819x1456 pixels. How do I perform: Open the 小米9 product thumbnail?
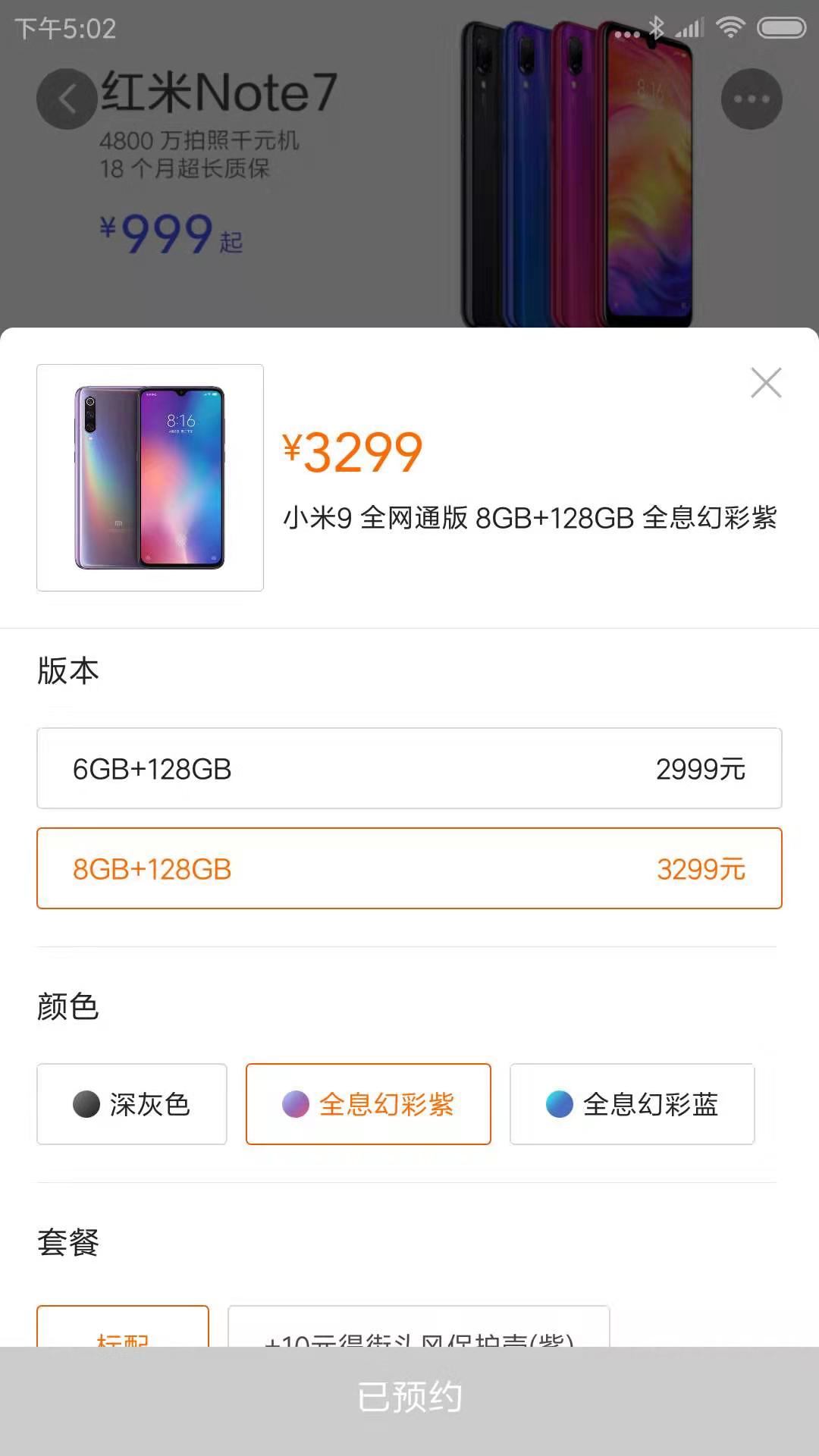click(x=150, y=478)
